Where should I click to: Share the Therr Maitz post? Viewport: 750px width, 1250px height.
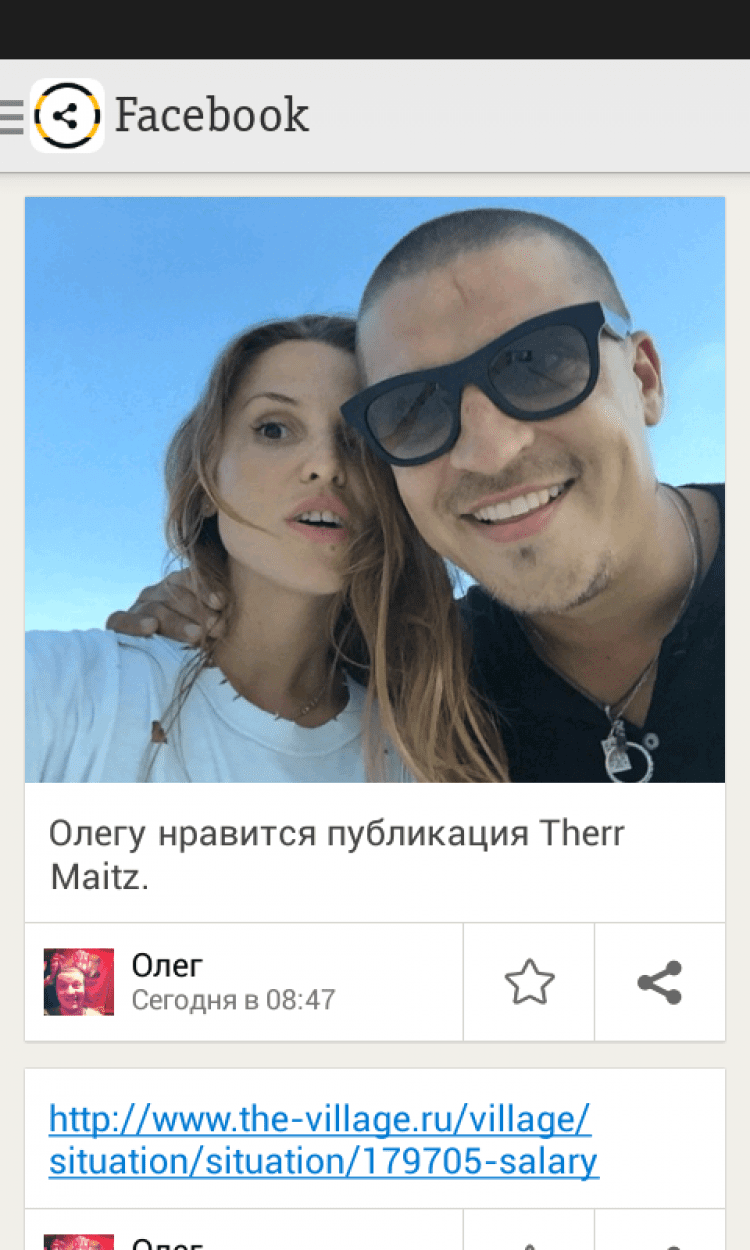(x=660, y=982)
